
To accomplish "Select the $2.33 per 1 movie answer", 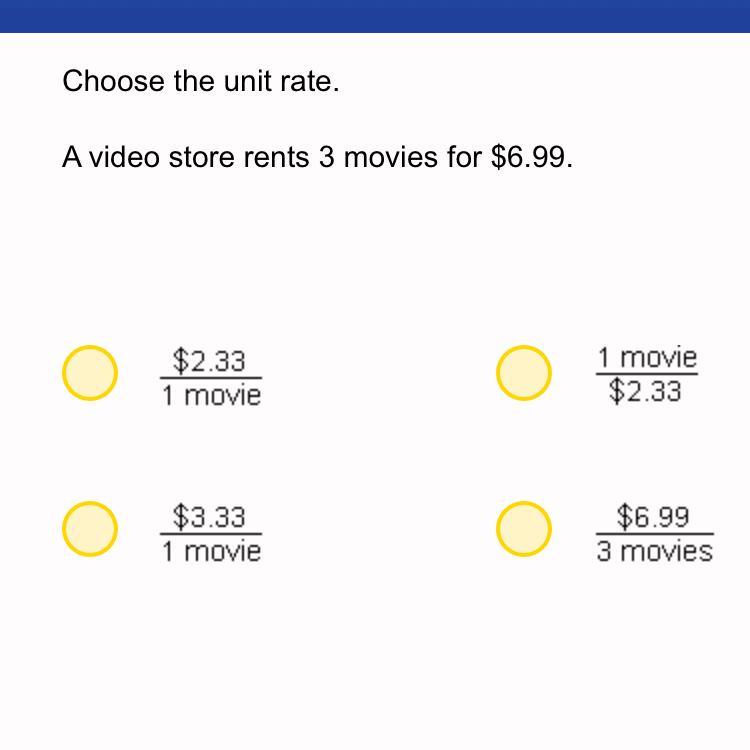I will 90,373.
